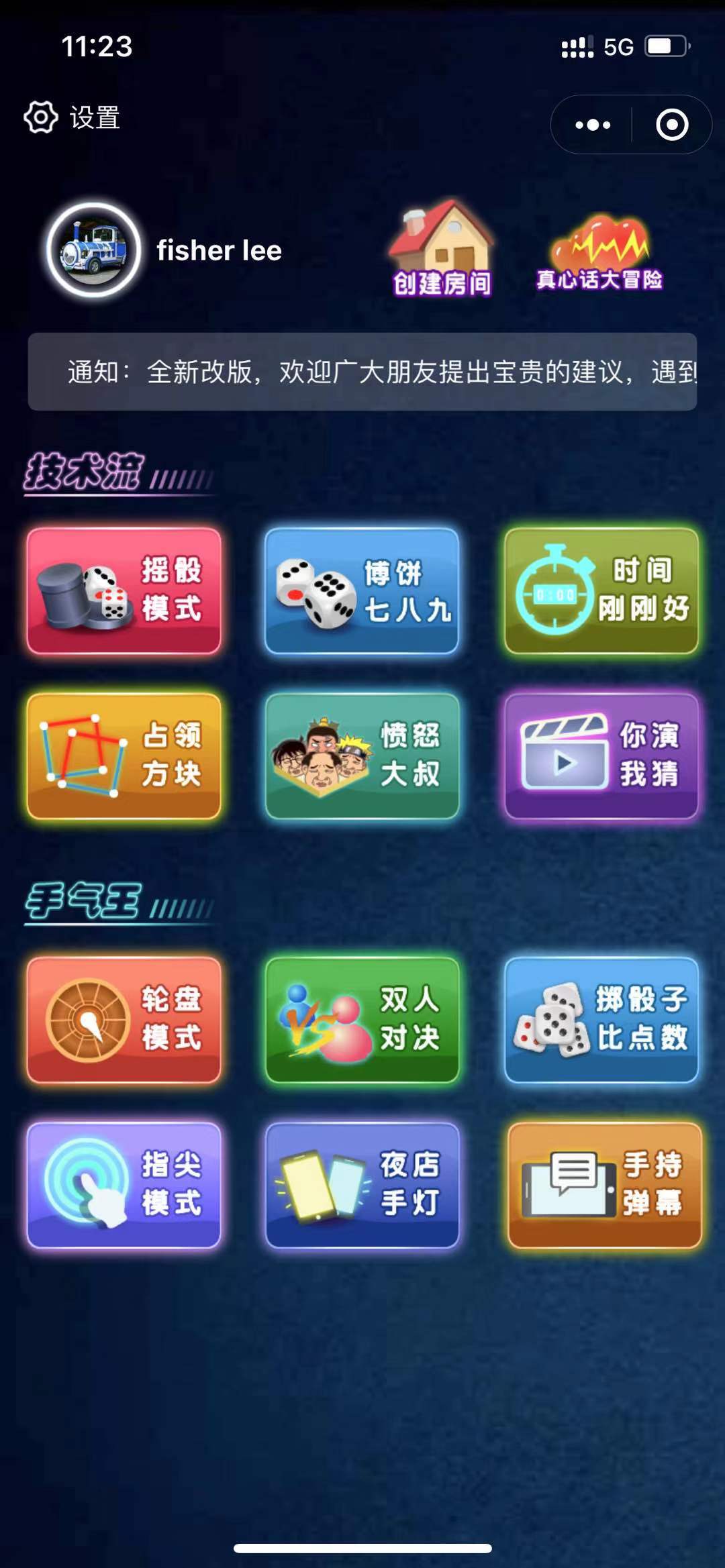The image size is (725, 1568).
Task: Open 设置 settings
Action: tap(72, 118)
